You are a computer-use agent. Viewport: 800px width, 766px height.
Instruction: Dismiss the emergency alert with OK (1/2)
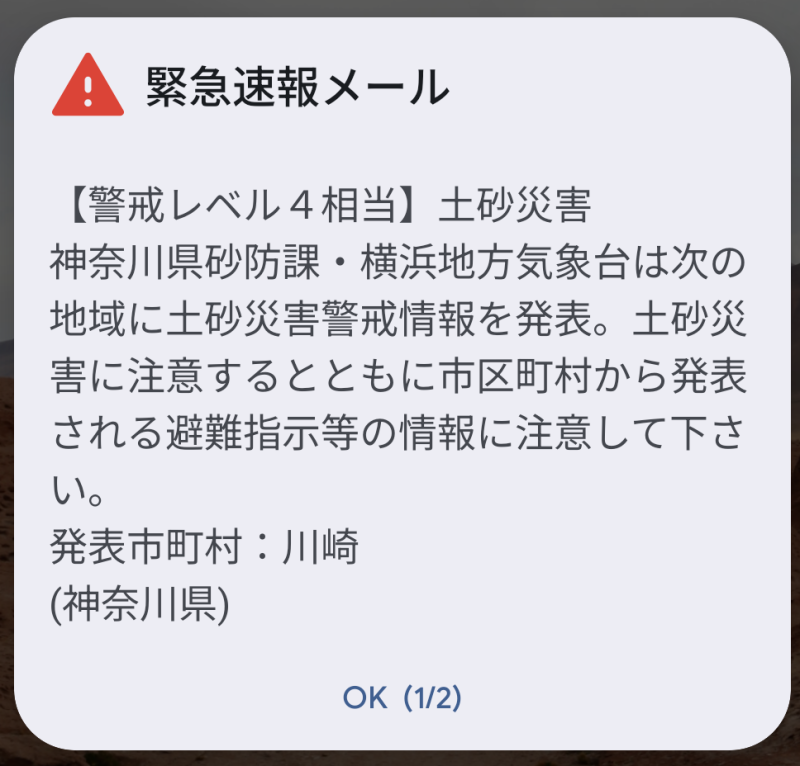(401, 697)
